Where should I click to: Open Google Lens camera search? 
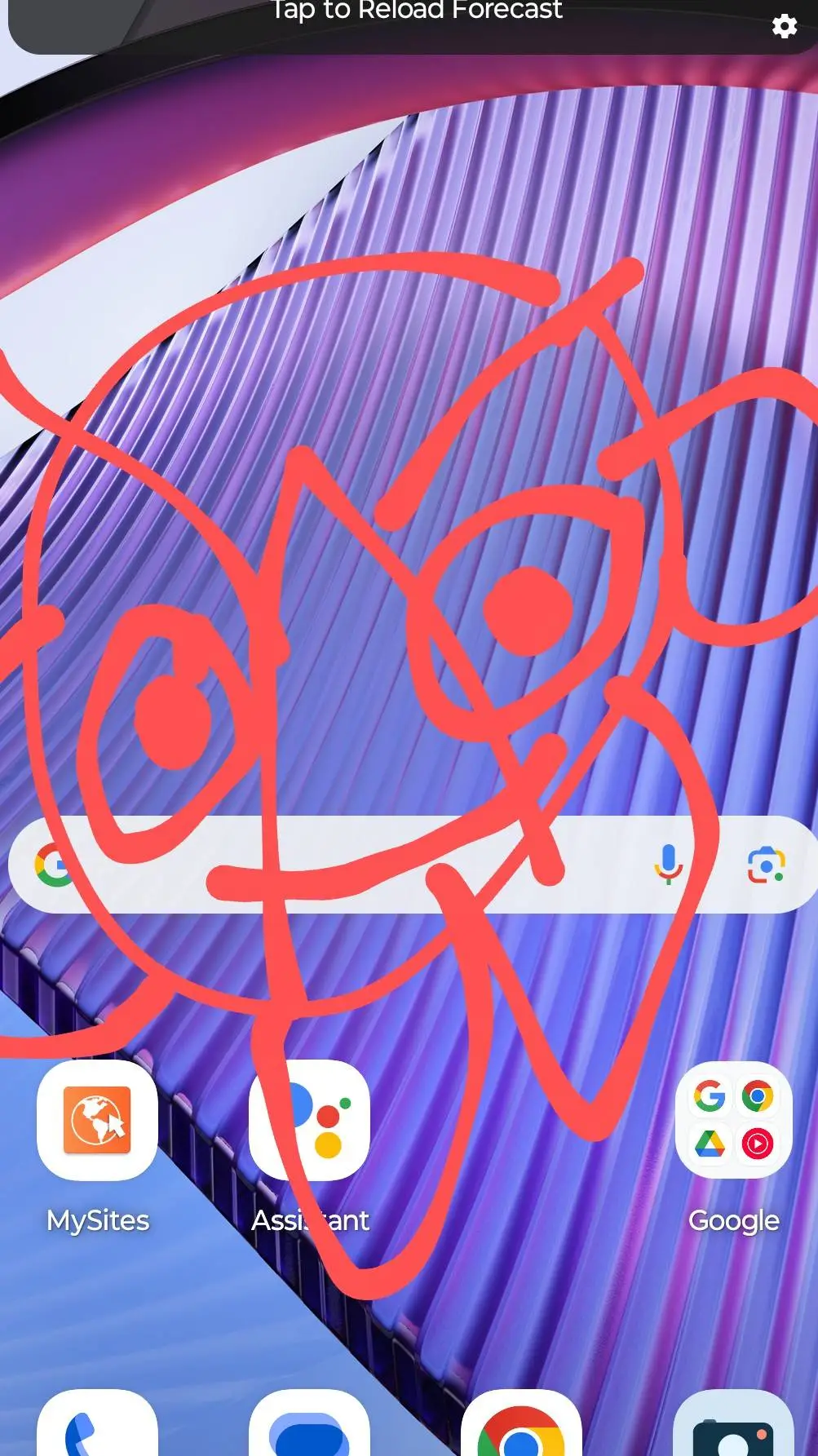(x=766, y=865)
